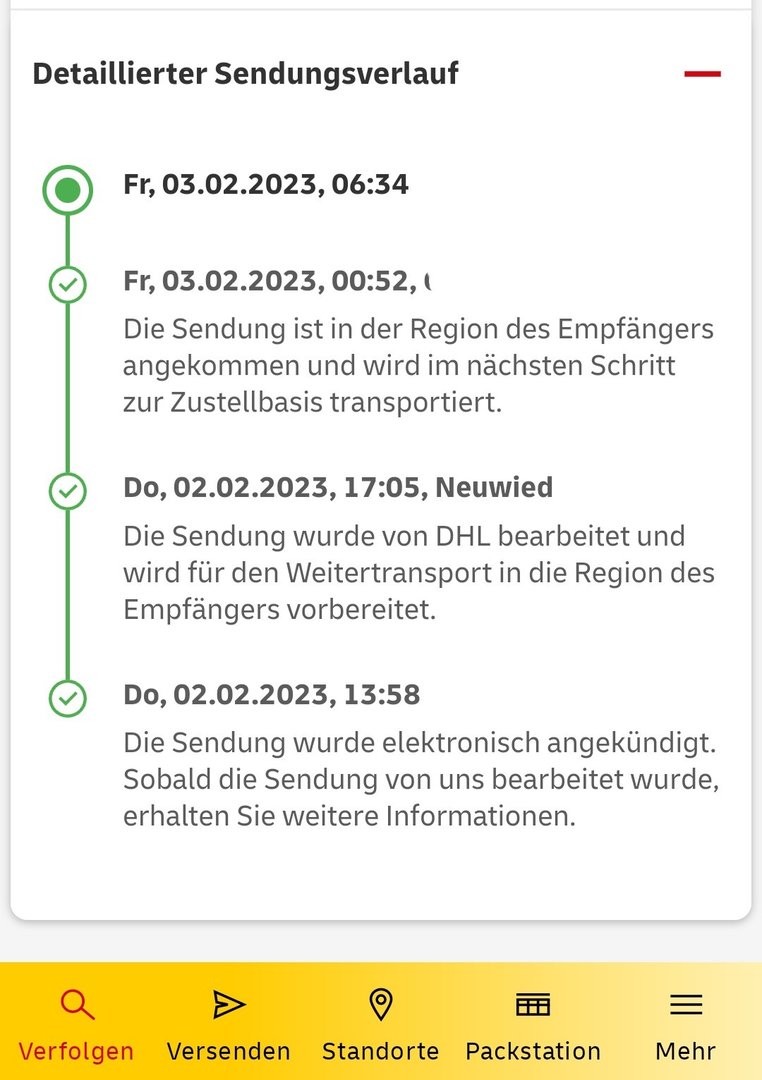Select the Packstation tab

[x=533, y=1024]
